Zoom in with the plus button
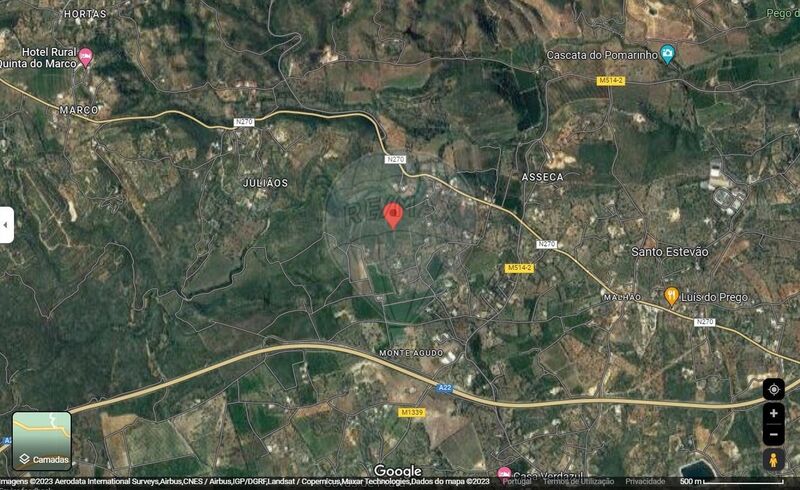This screenshot has width=800, height=490. 773,413
